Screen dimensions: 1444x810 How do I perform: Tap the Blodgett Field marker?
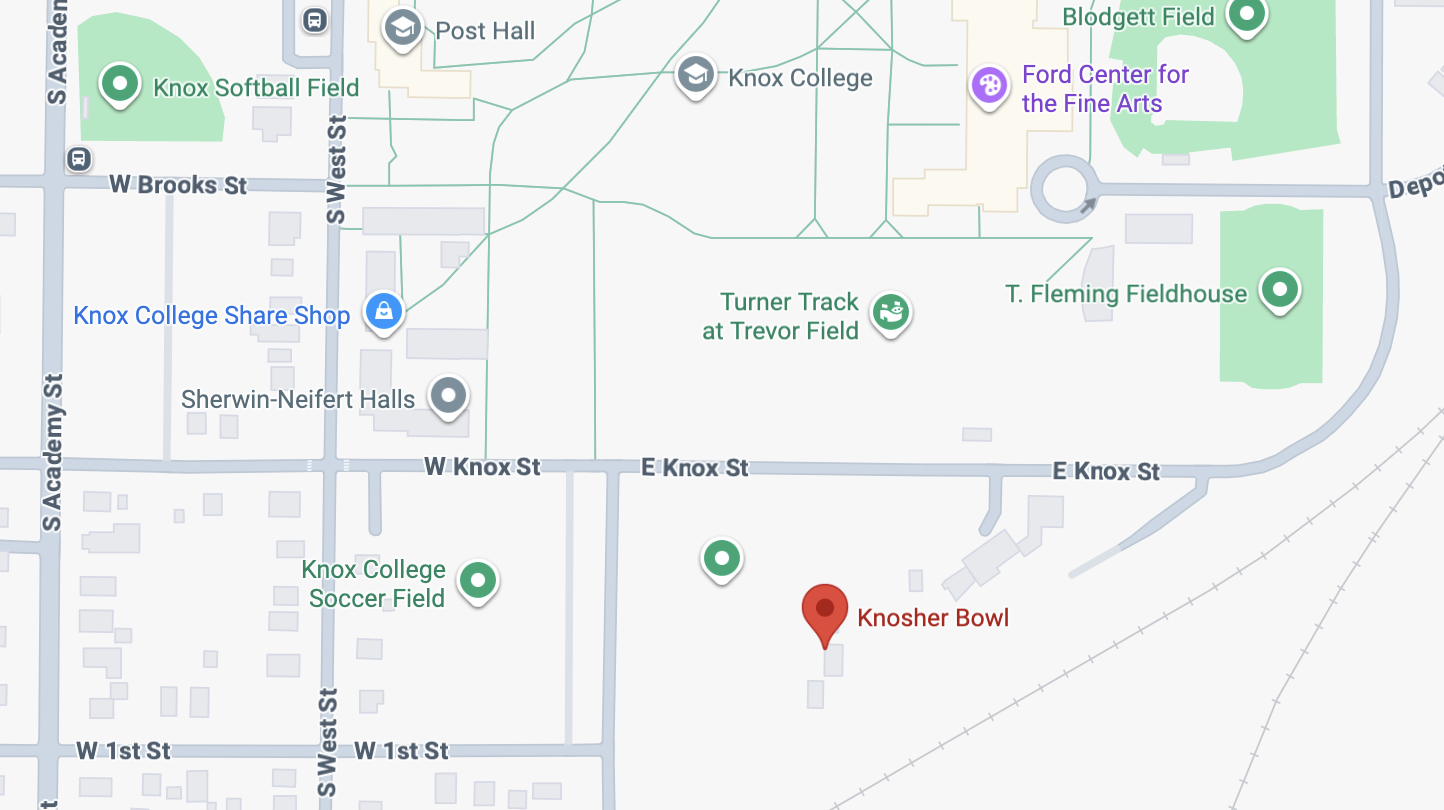[1246, 14]
